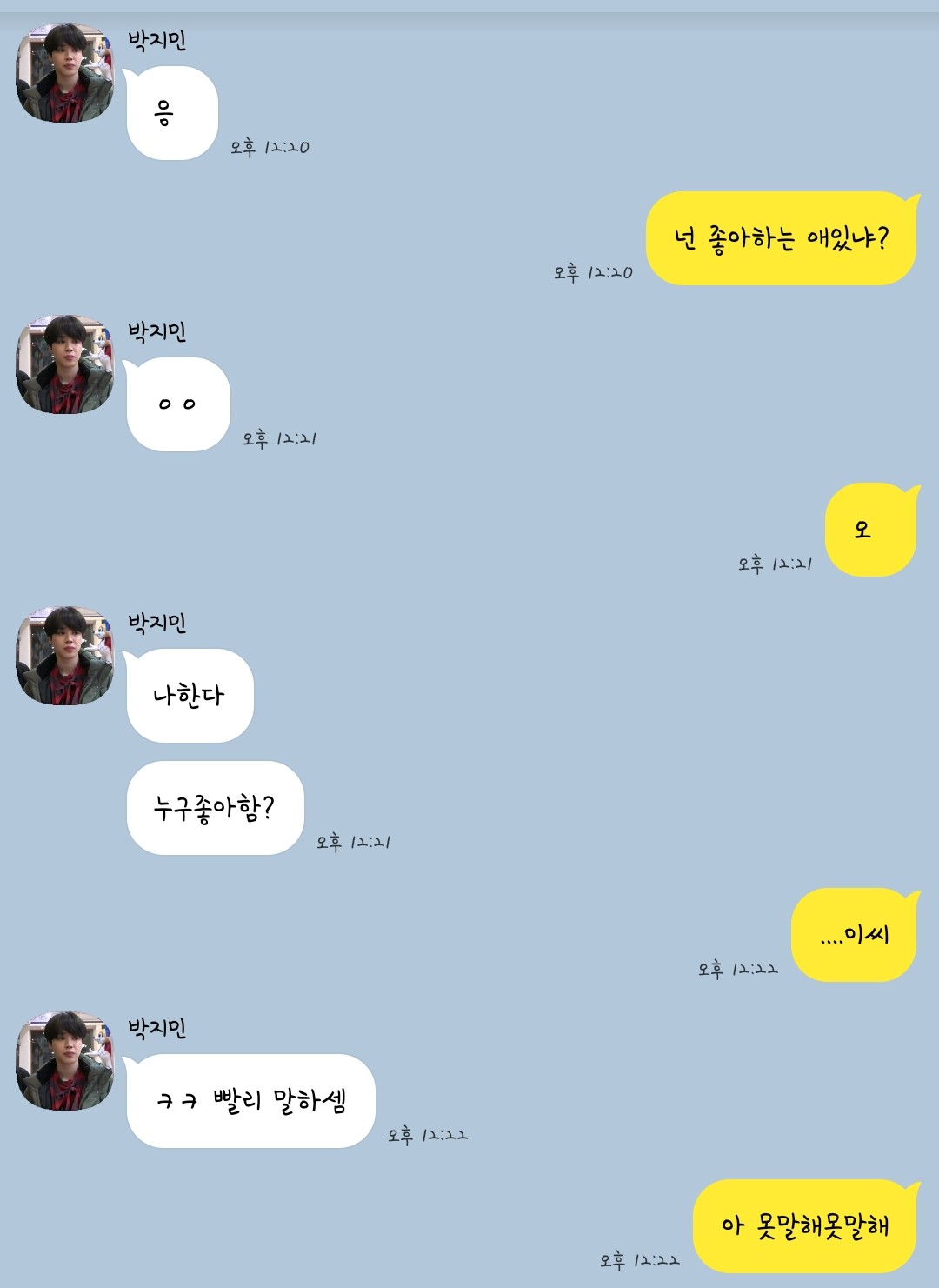The height and width of the screenshot is (1288, 939).
Task: Select 박지민's avatar beside 'ㅋㅋ 빨리 말하셈'
Action: click(65, 1061)
